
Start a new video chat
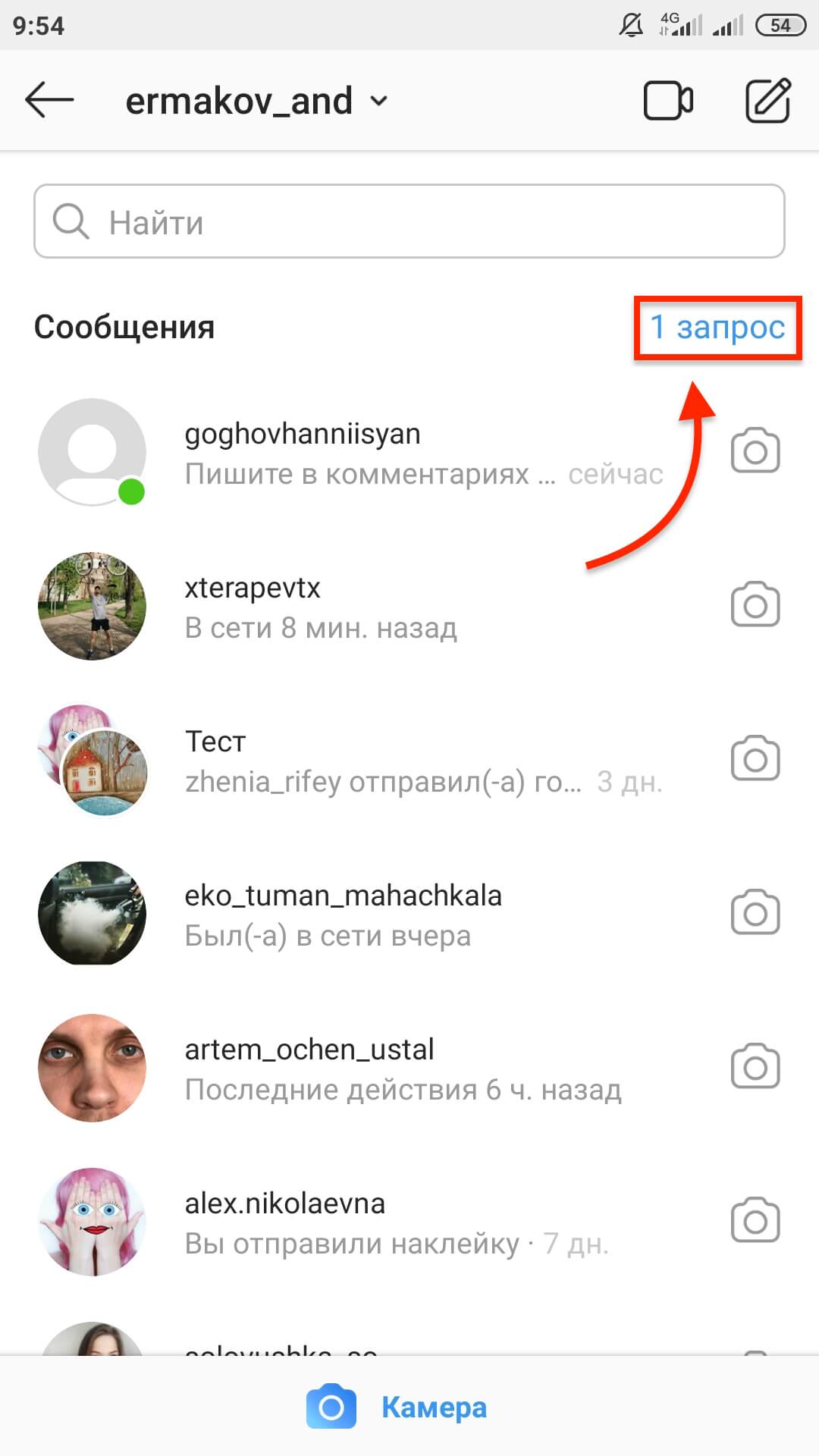[x=668, y=101]
